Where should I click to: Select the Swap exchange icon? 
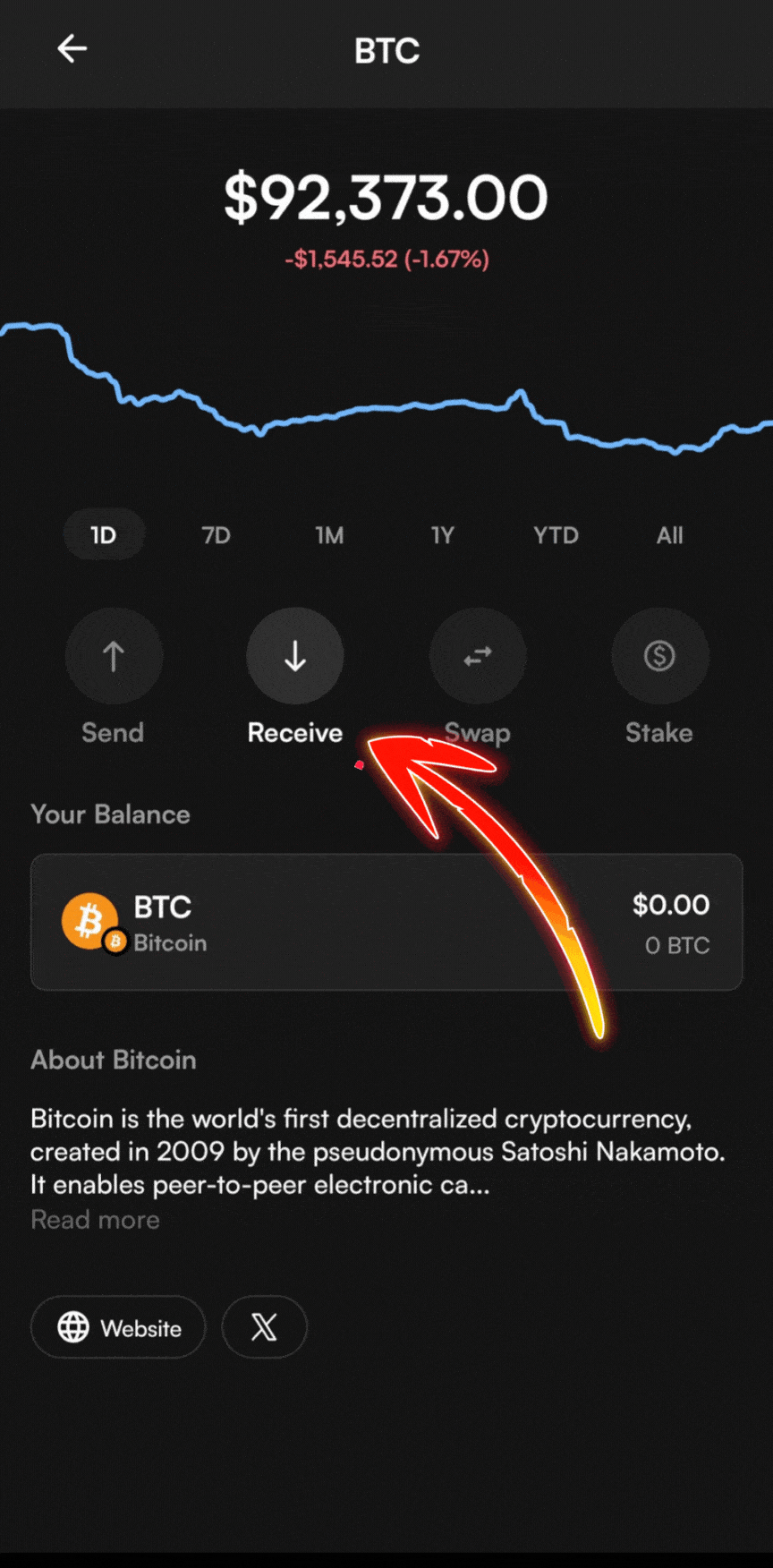[x=478, y=656]
